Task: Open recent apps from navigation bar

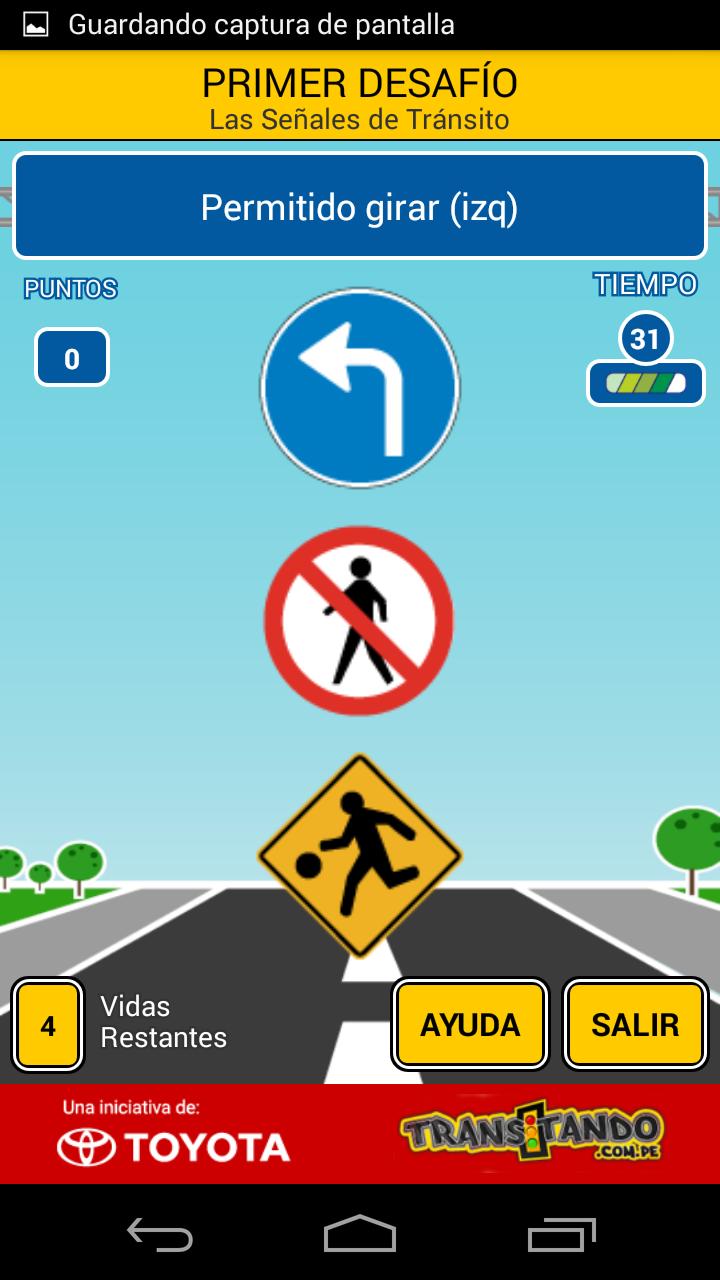Action: (562, 1234)
